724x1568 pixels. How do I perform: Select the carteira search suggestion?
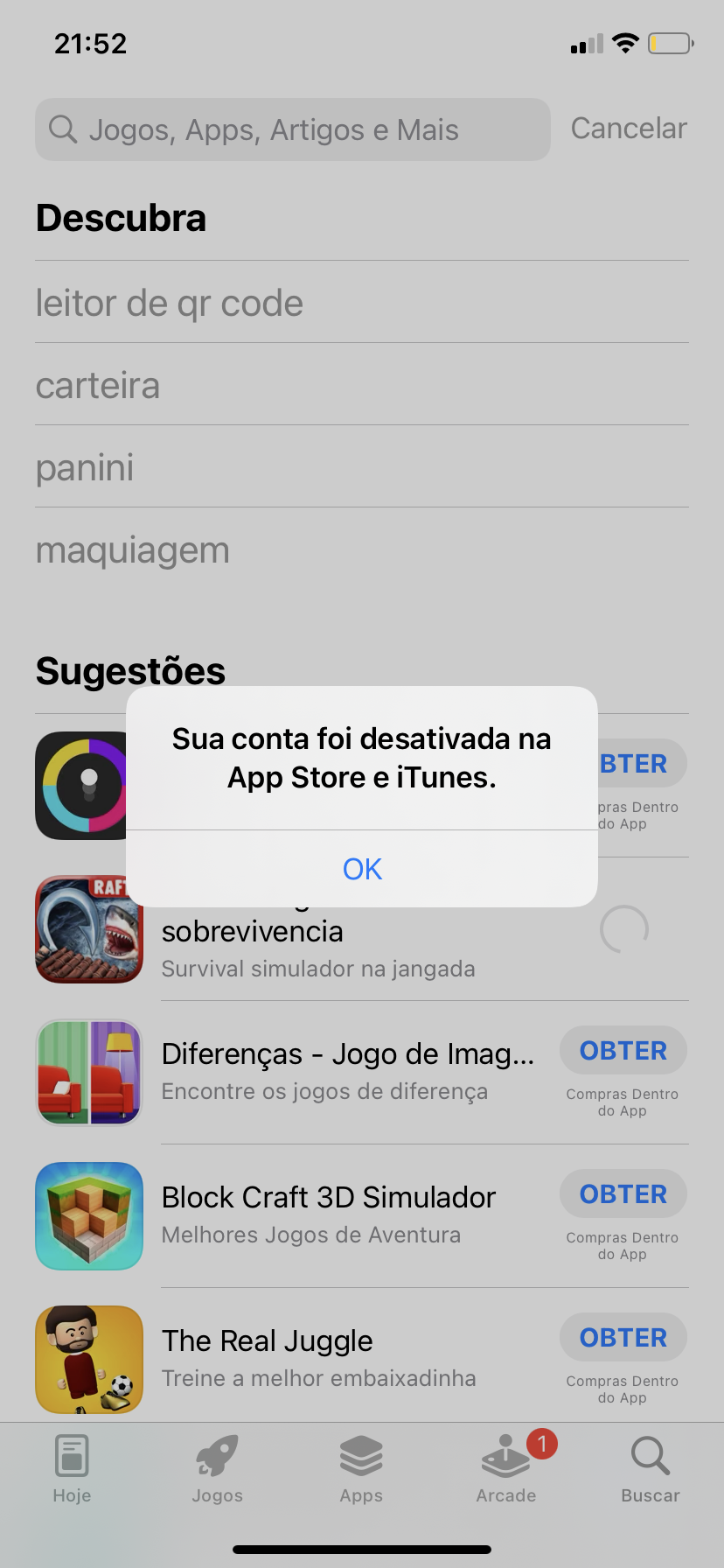pos(98,386)
